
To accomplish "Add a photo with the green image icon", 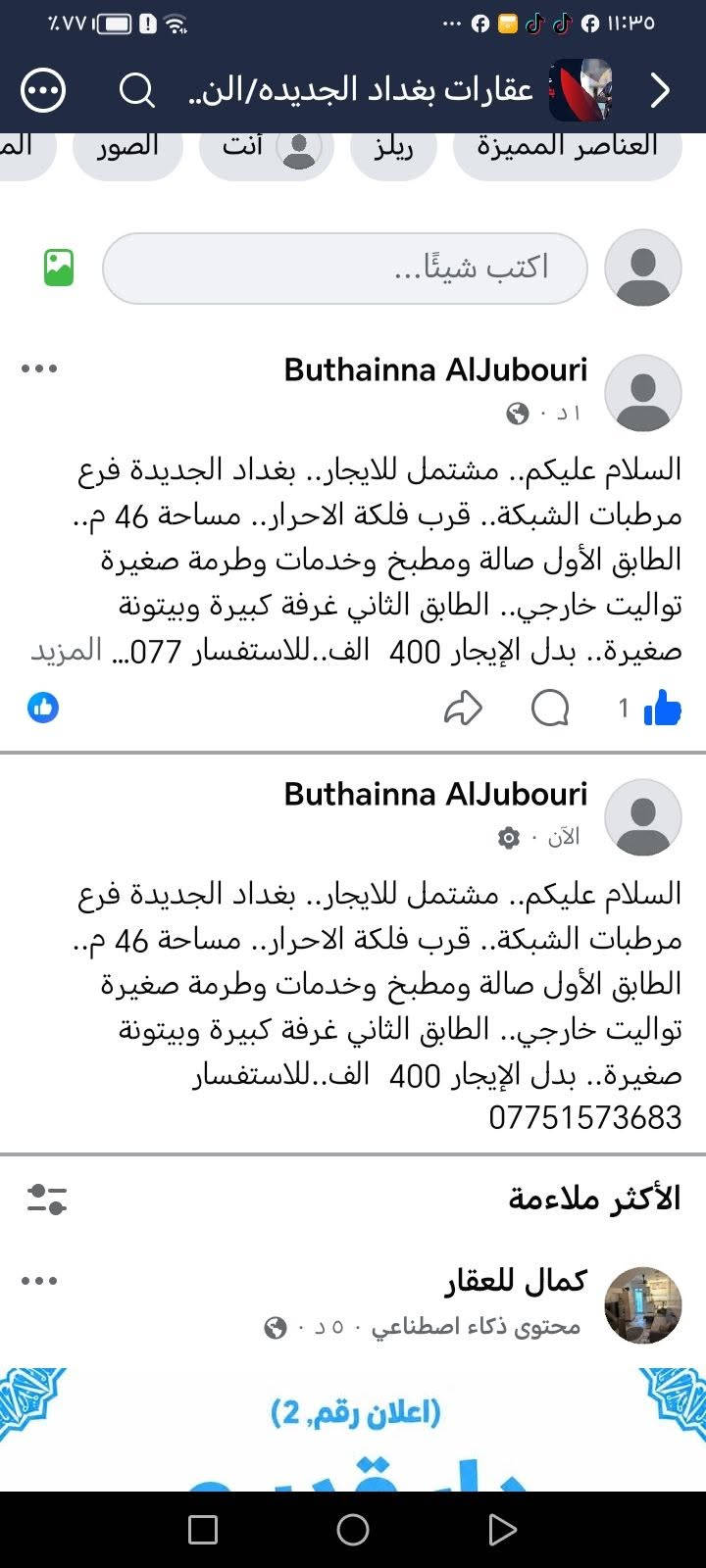I will (x=59, y=268).
